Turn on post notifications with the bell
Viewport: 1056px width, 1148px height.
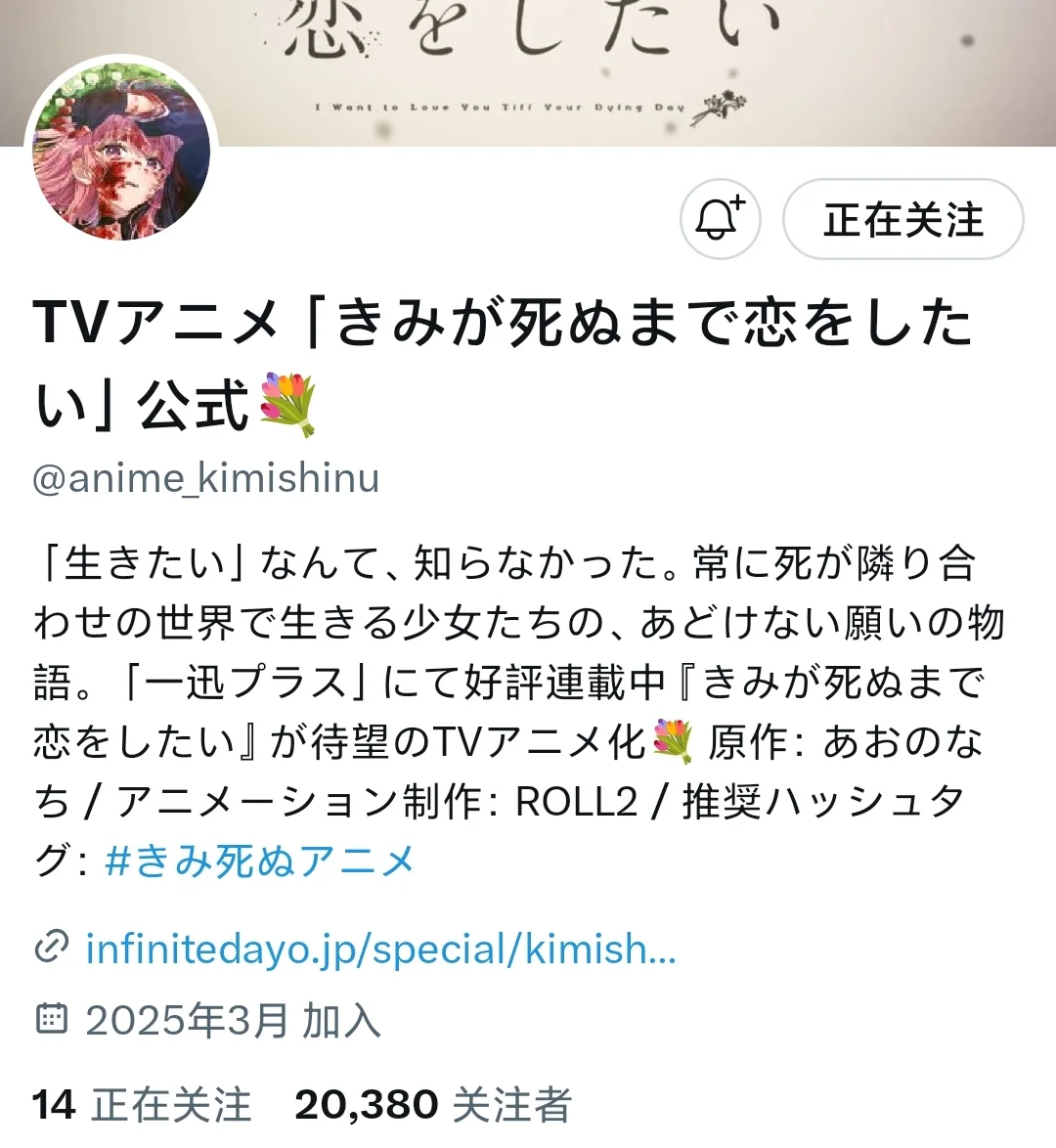720,219
